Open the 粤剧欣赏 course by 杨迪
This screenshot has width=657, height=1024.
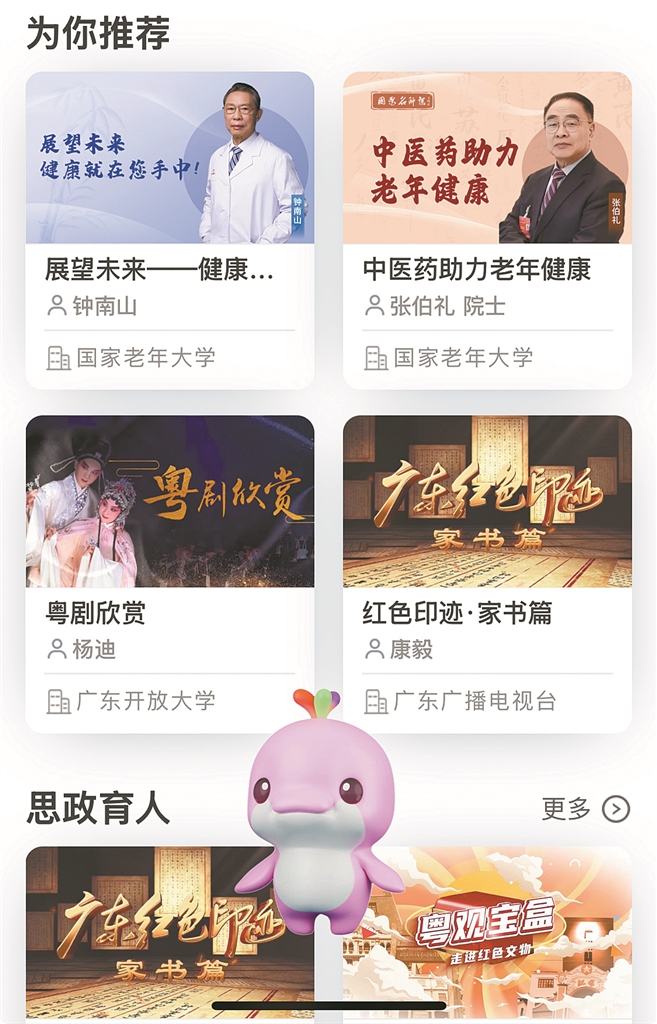coord(170,572)
